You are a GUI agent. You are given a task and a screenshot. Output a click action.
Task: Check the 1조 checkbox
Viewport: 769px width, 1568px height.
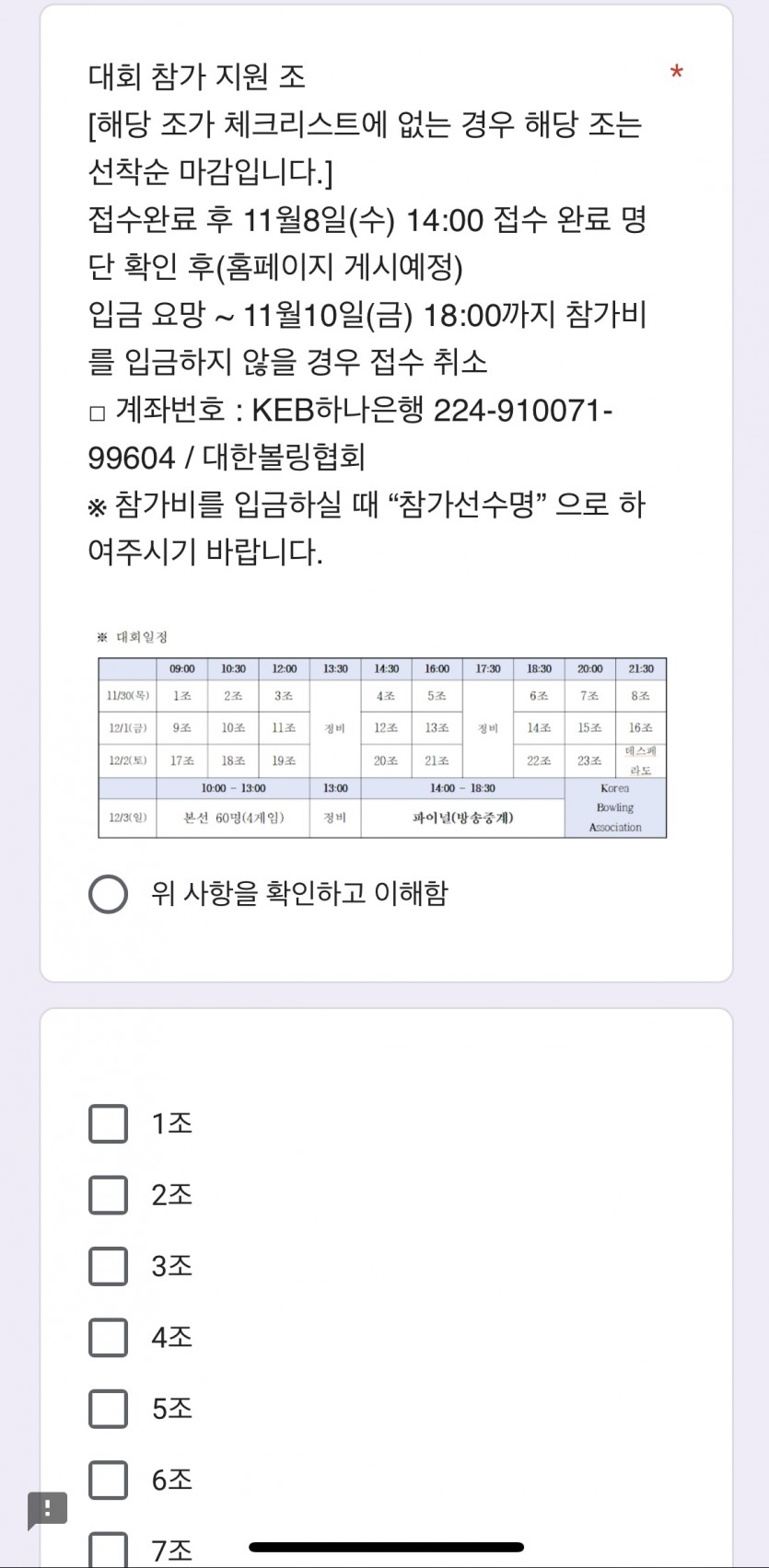pos(108,1123)
